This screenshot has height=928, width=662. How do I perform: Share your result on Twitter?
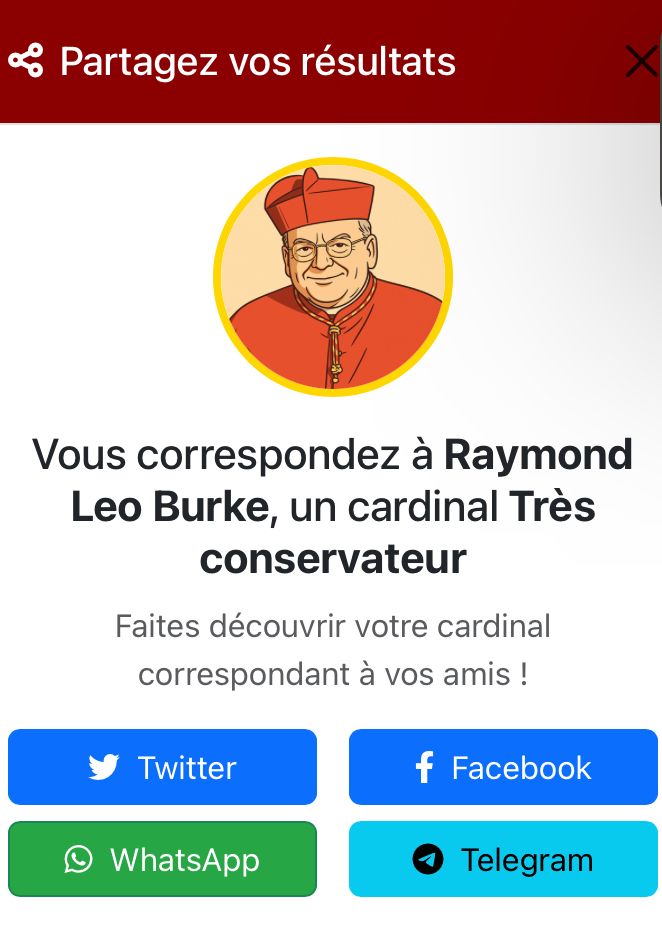[162, 767]
